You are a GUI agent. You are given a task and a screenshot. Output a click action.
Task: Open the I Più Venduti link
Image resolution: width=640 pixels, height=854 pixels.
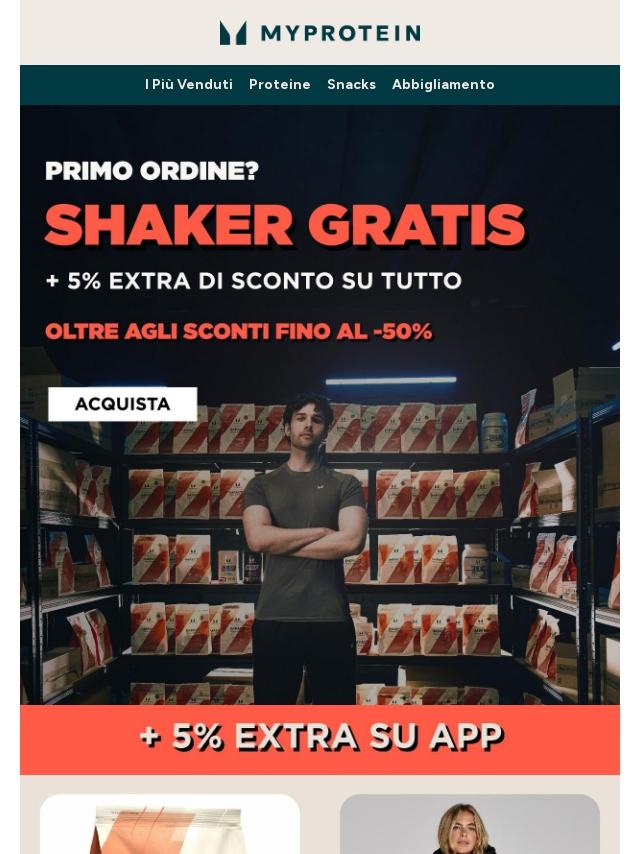point(188,85)
